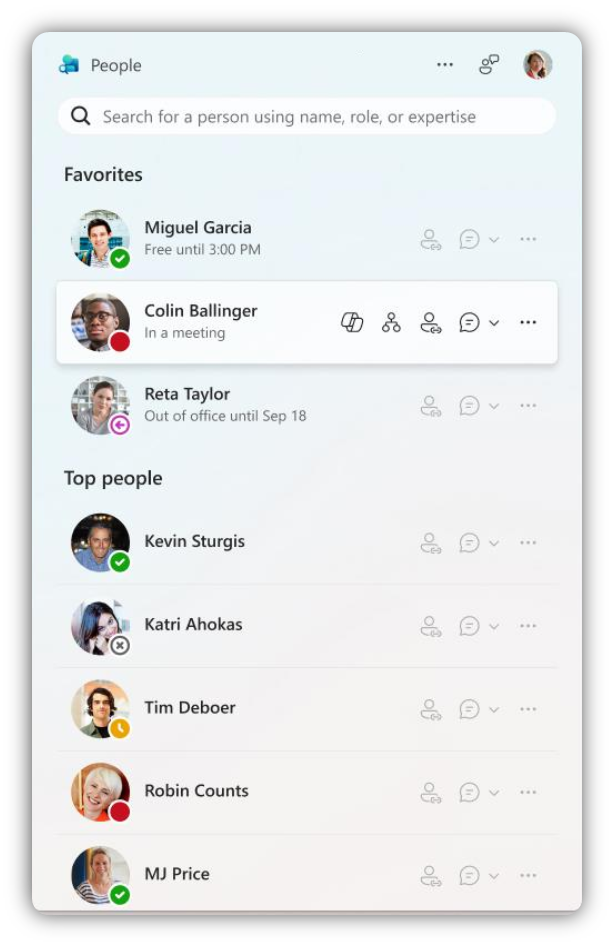Open the overflow menu in the header
Viewport: 614px width, 947px height.
coord(445,65)
